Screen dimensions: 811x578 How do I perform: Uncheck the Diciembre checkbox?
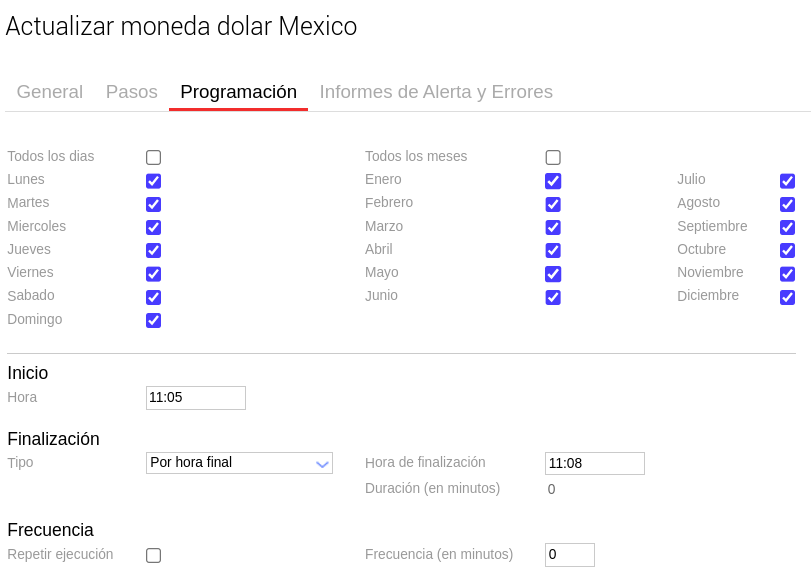click(787, 297)
